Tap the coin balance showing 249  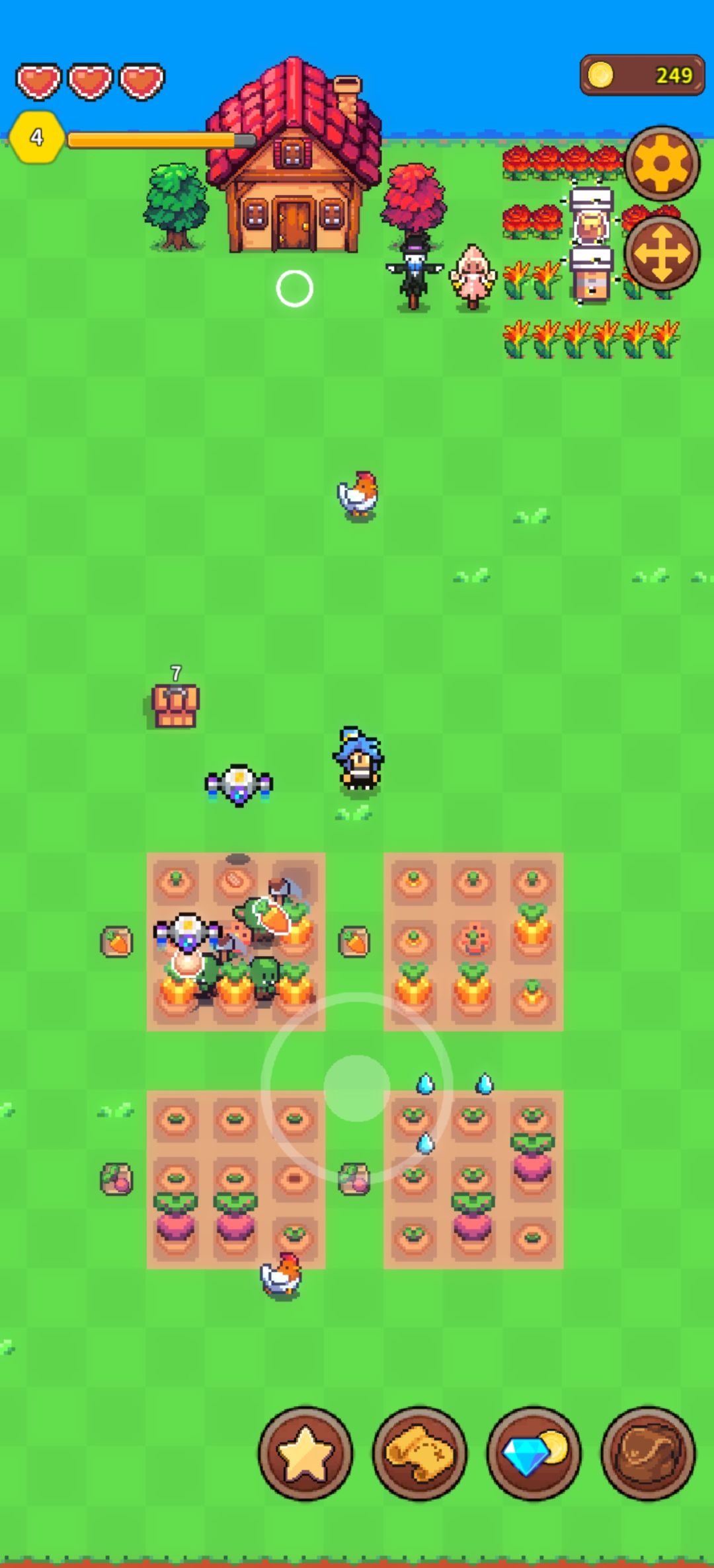tap(643, 75)
